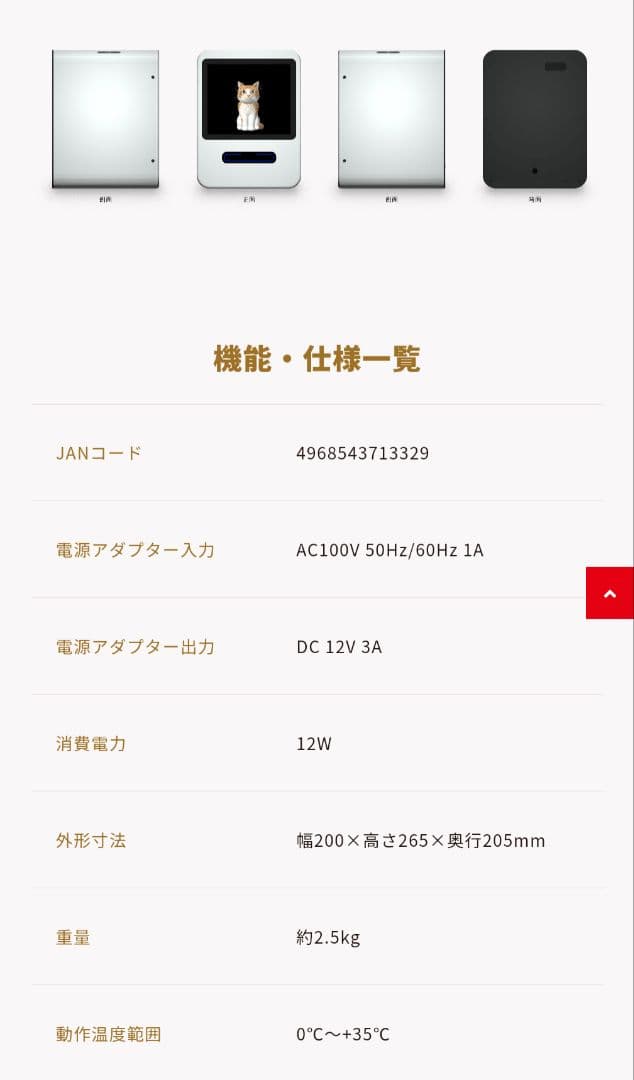Screen dimensions: 634x1080
Task: Tap the red back-to-top arrow button
Action: tap(610, 593)
